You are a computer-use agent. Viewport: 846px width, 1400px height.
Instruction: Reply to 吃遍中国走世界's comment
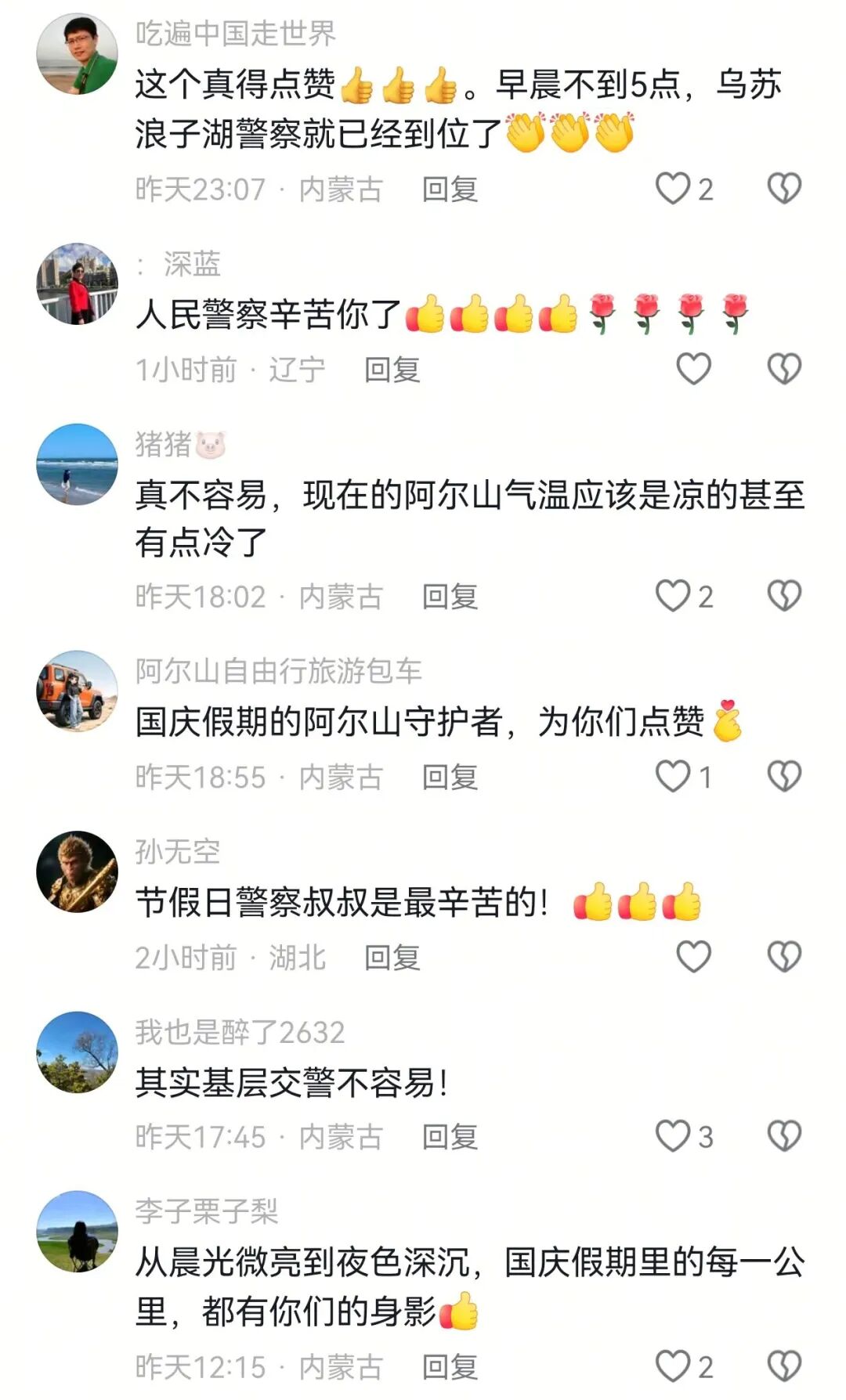[450, 189]
